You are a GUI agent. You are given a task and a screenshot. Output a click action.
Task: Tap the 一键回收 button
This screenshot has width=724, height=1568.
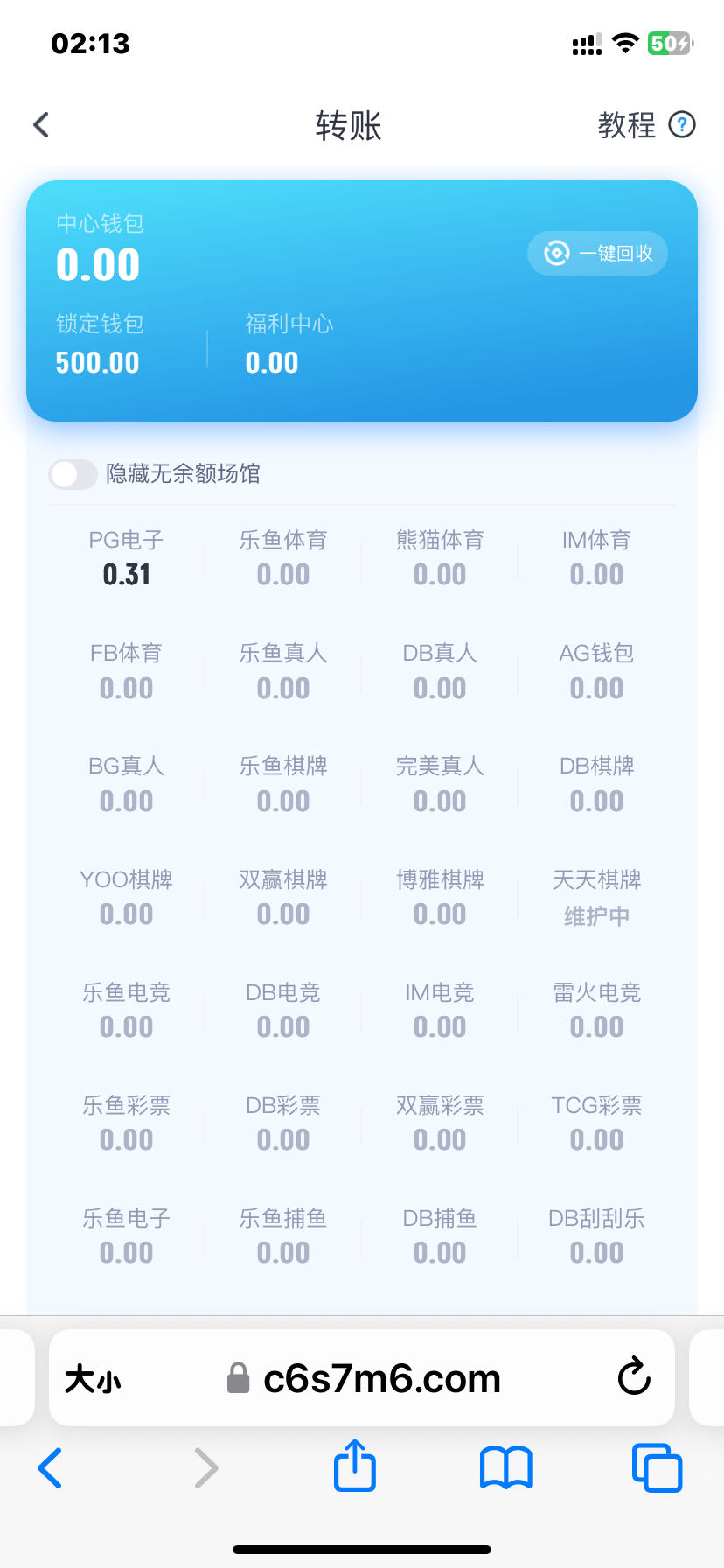597,254
